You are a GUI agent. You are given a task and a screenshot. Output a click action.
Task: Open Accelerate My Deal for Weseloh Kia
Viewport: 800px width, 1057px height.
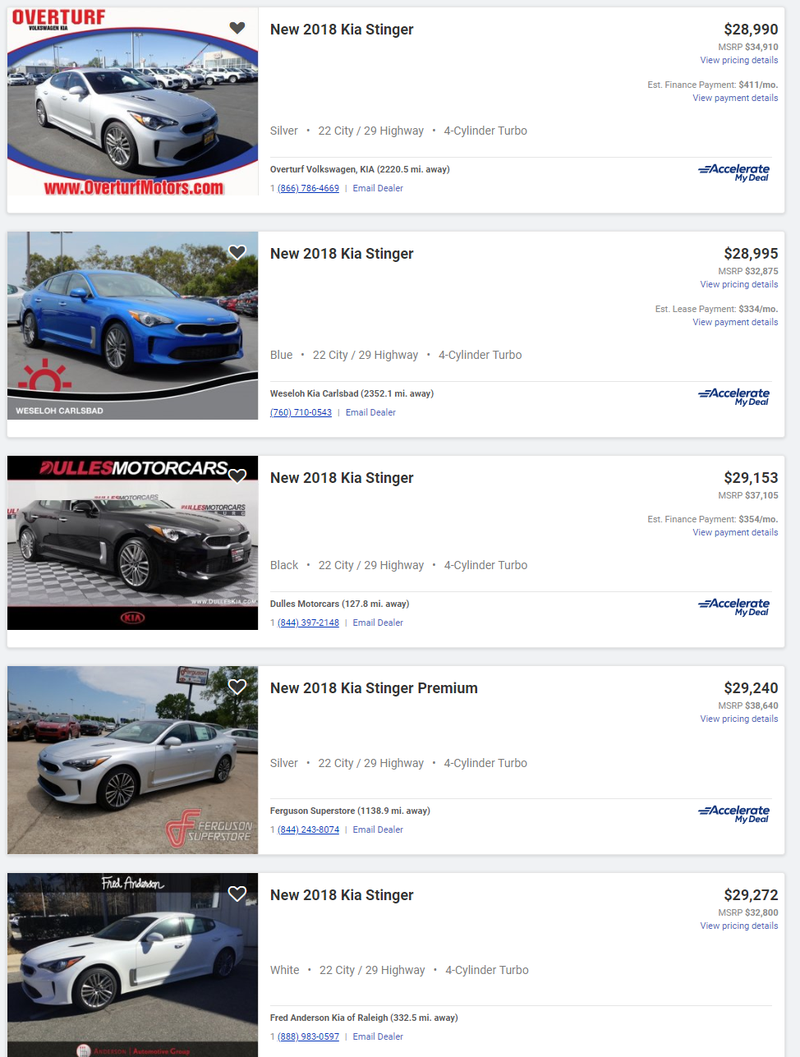pyautogui.click(x=734, y=397)
